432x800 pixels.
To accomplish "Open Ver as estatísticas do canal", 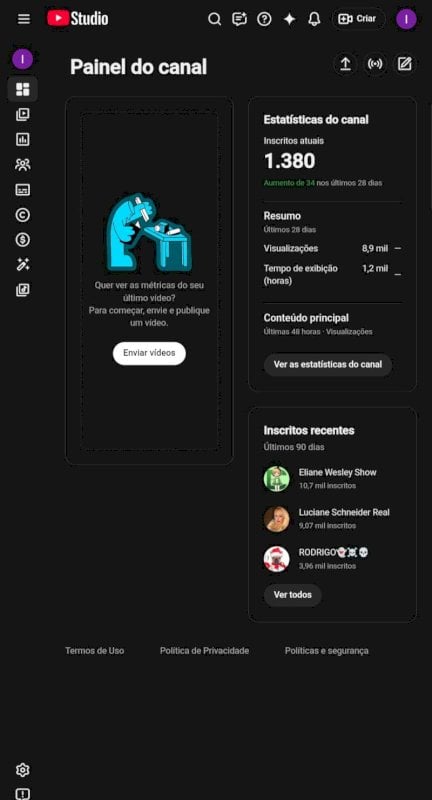I will coord(327,365).
